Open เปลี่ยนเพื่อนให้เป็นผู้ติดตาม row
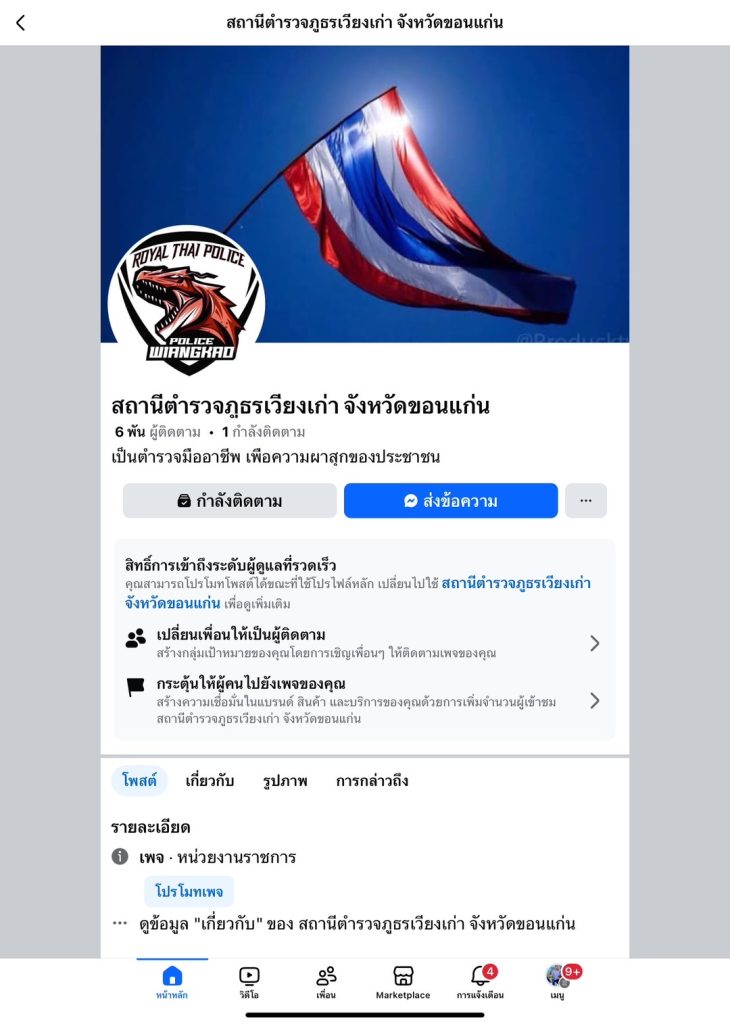The image size is (730, 1024). pyautogui.click(x=364, y=643)
